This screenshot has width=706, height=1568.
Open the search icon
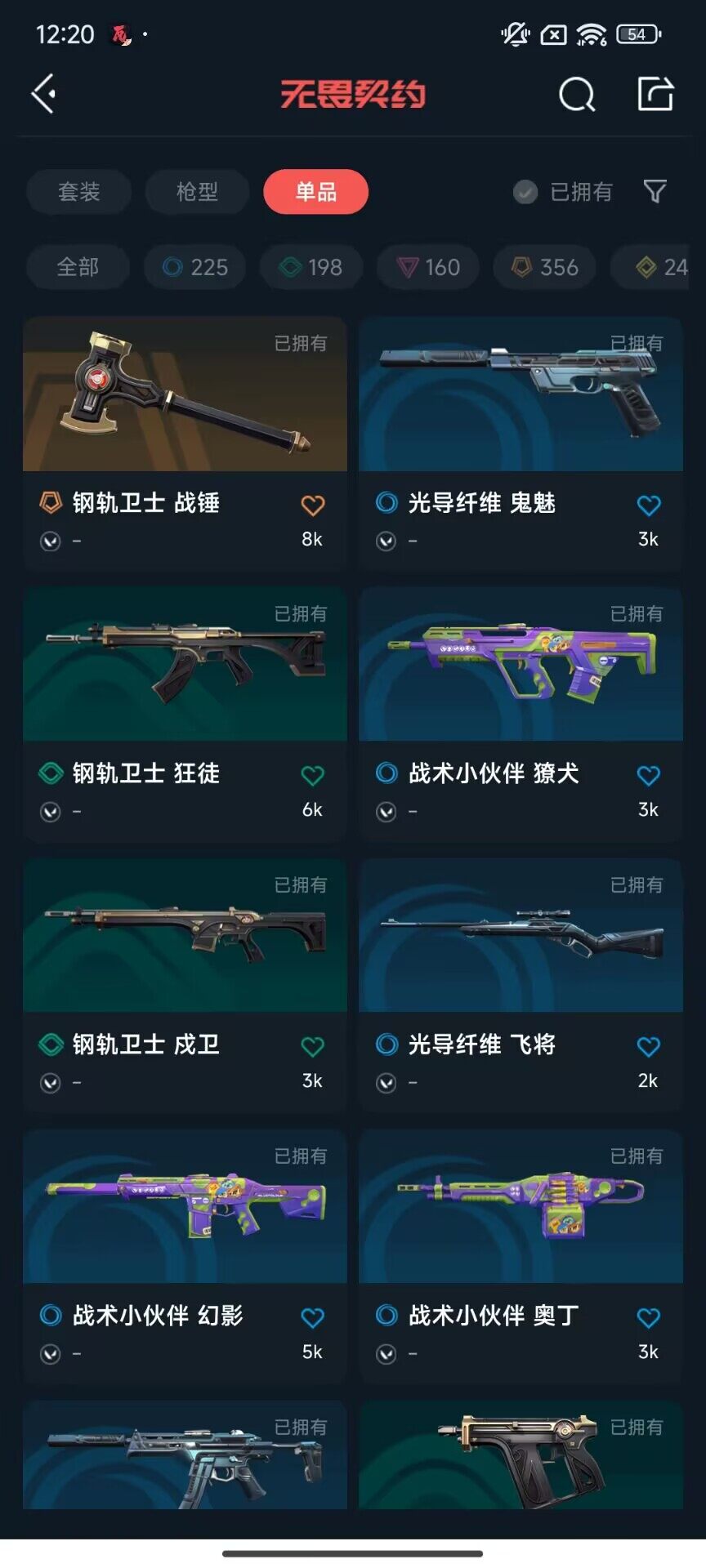tap(577, 95)
